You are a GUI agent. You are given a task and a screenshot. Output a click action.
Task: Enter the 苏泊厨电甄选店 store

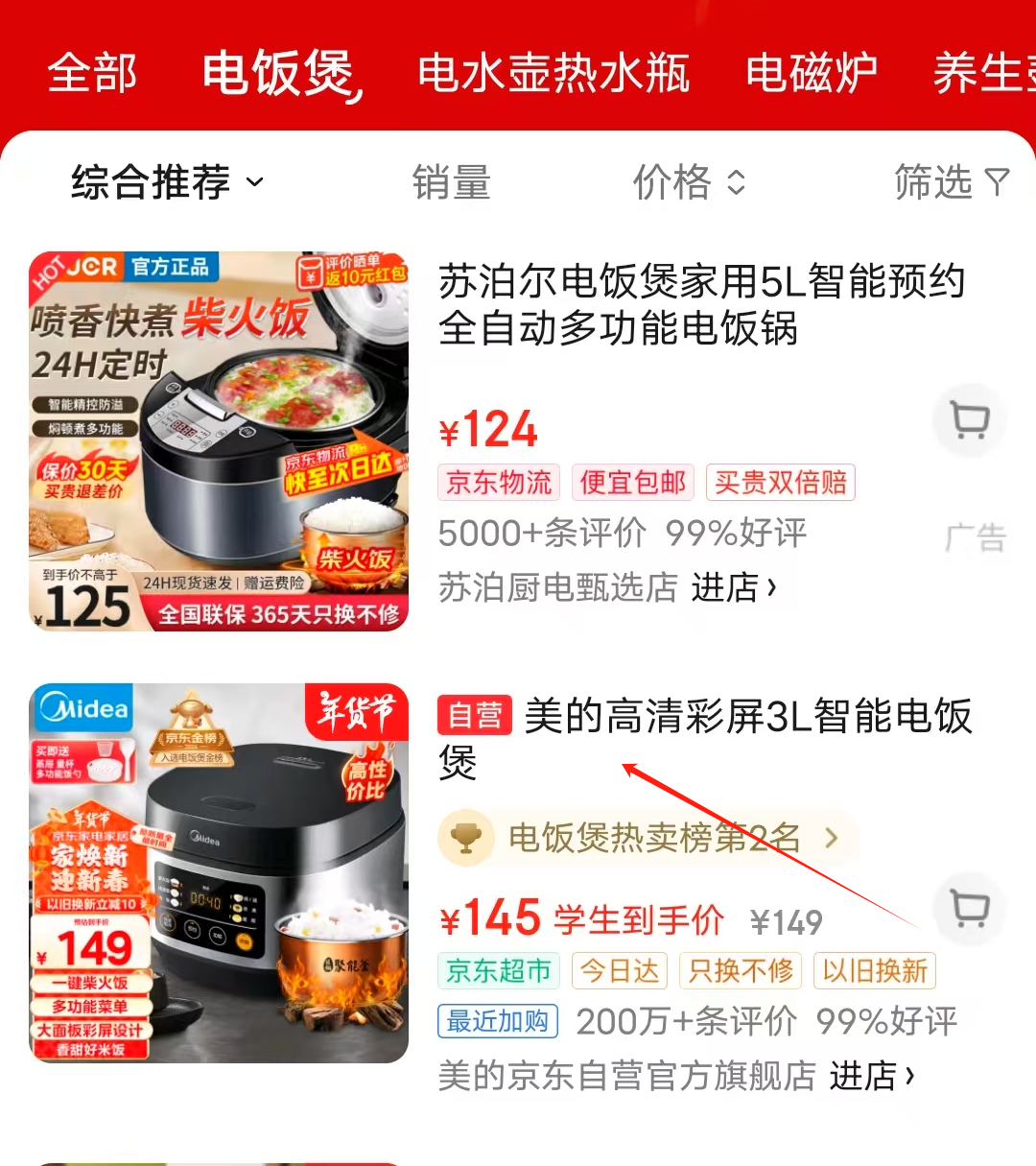point(734,587)
